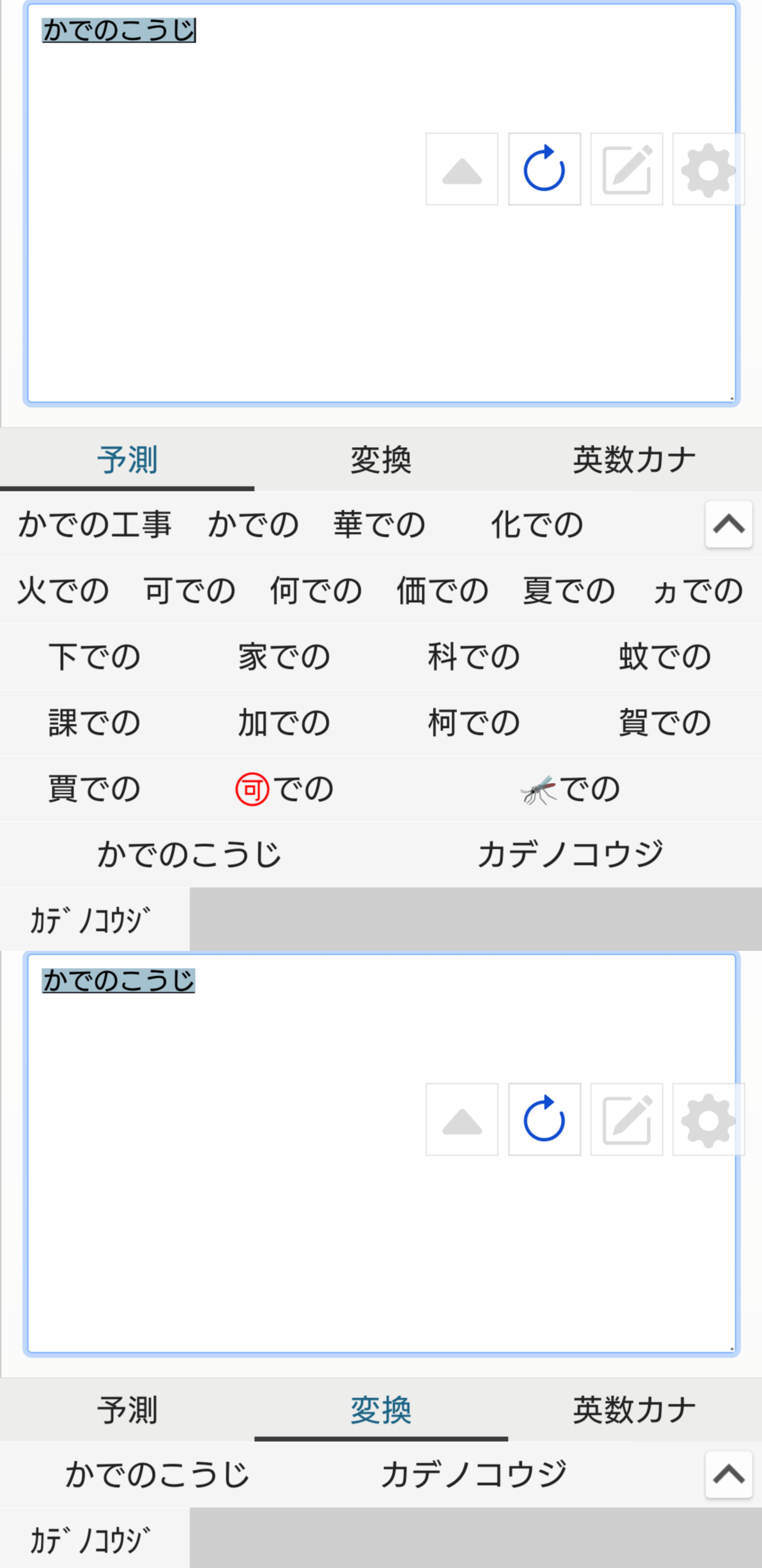Select the candidate 加での

click(284, 723)
